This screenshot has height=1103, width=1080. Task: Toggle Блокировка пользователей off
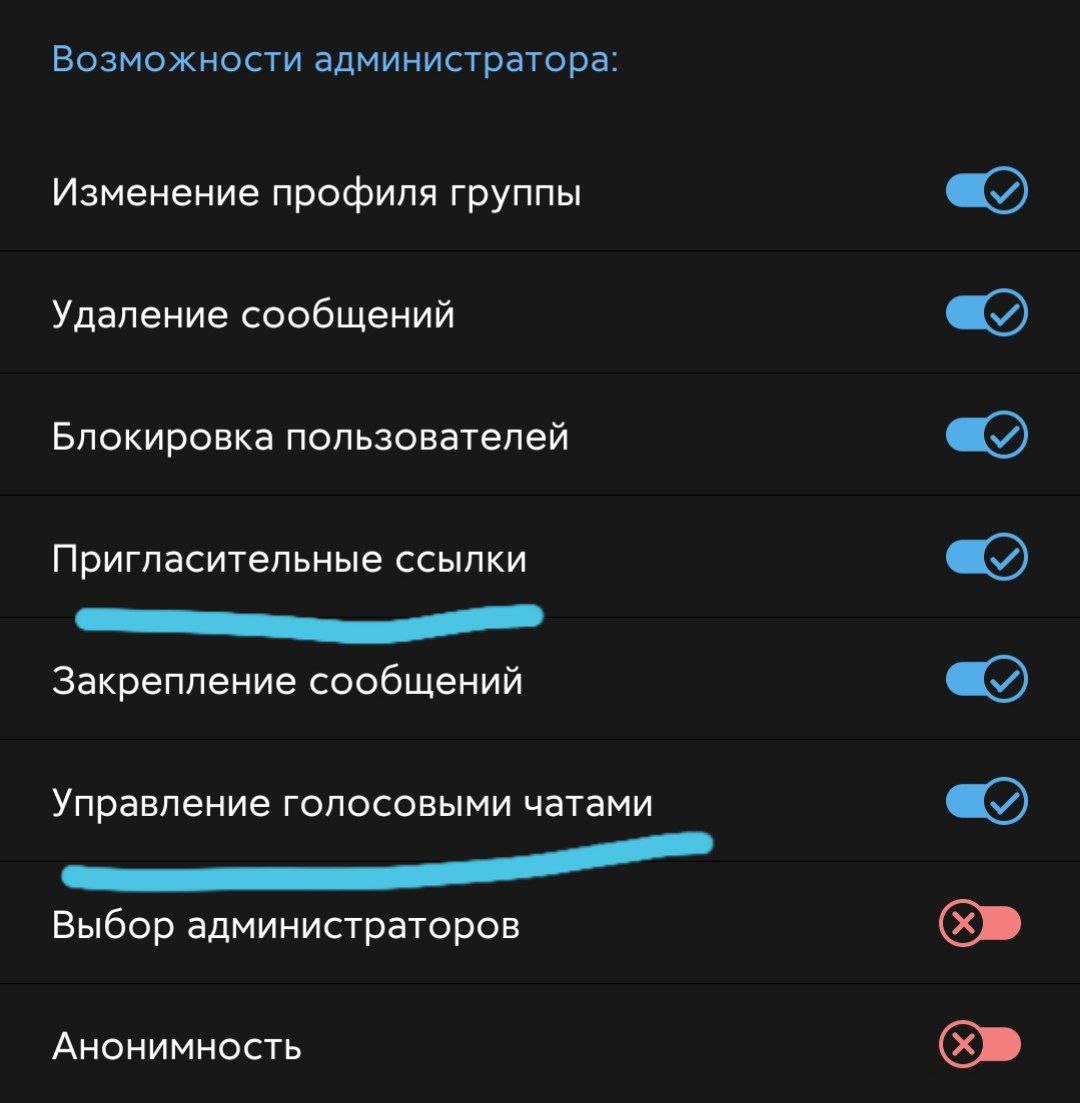pos(986,436)
